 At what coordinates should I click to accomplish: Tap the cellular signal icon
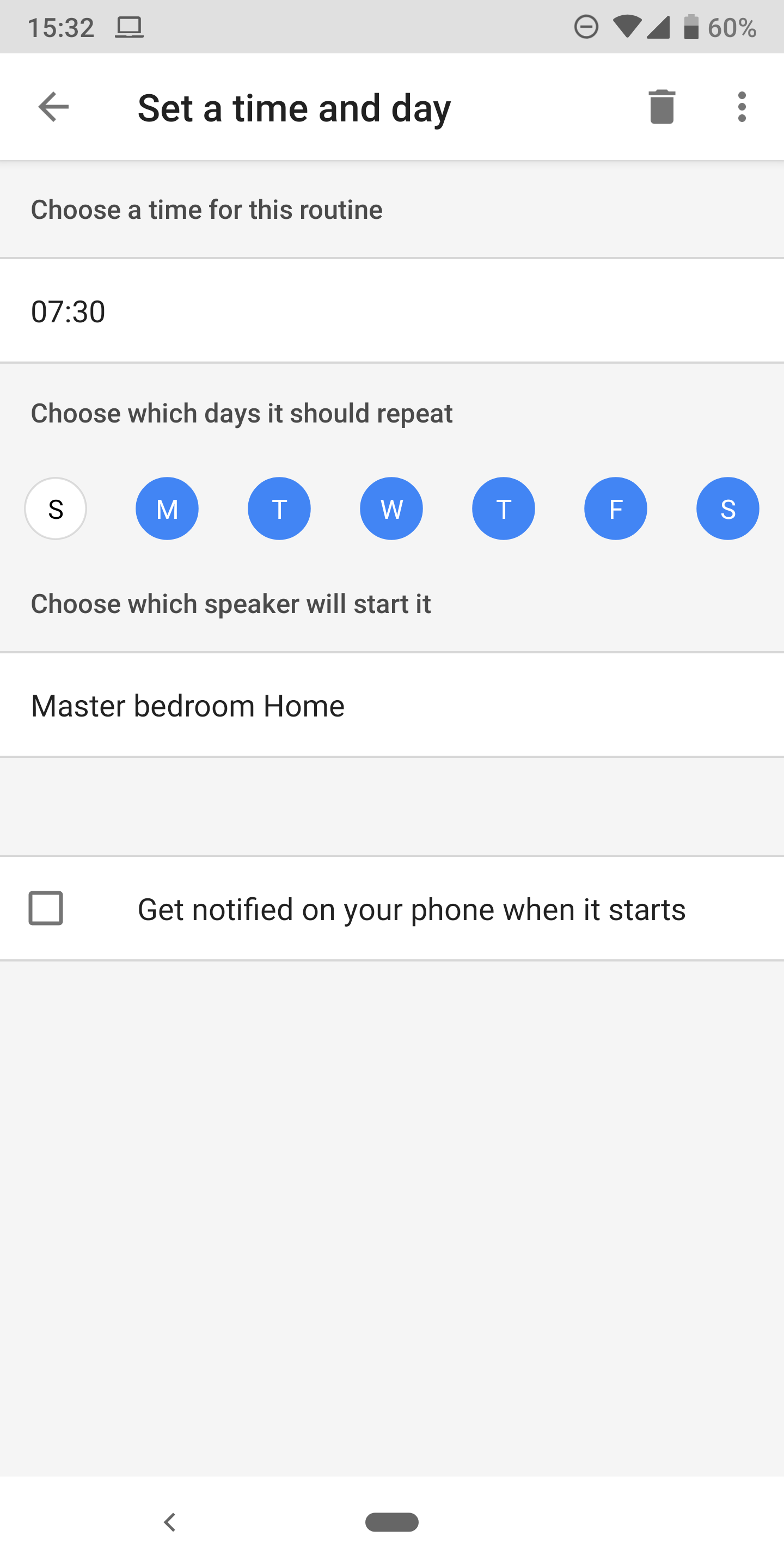[659, 26]
